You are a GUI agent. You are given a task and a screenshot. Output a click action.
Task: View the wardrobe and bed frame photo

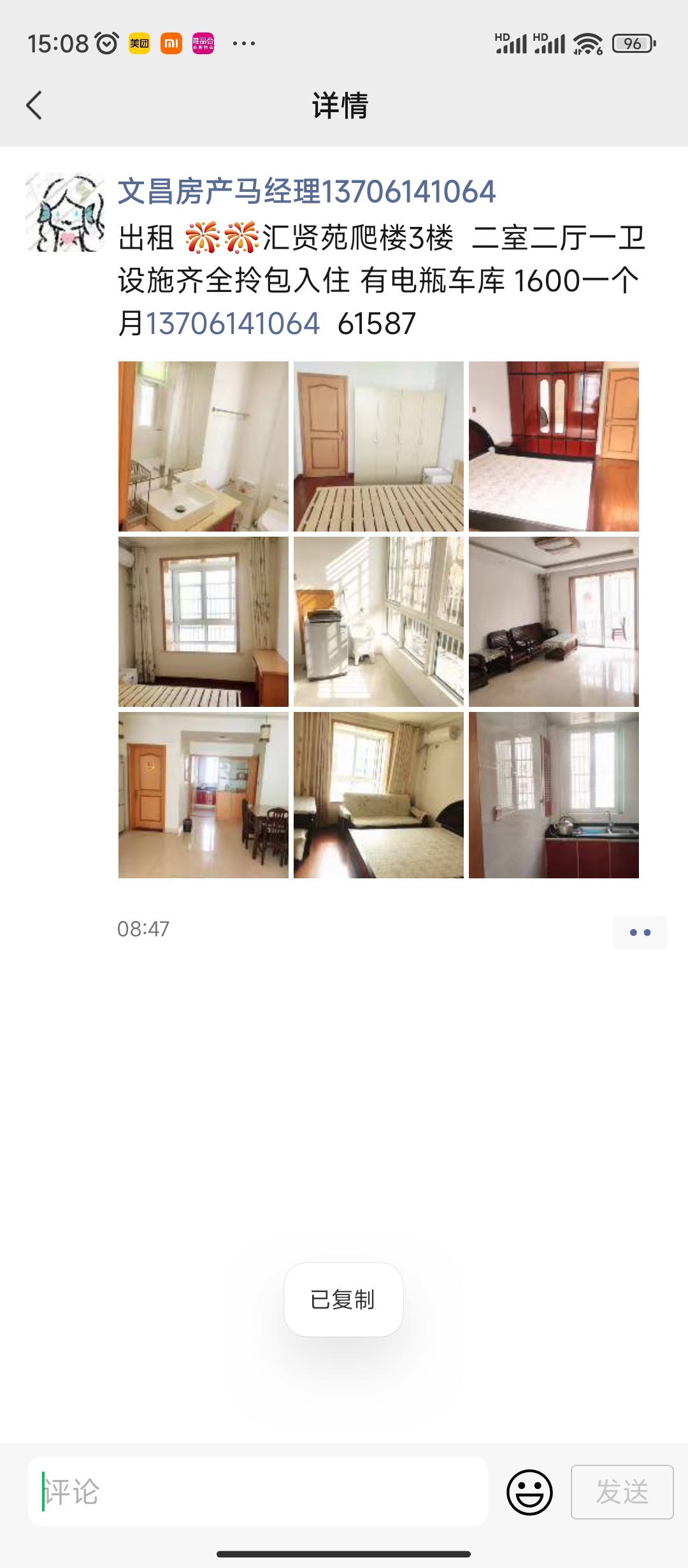[378, 446]
